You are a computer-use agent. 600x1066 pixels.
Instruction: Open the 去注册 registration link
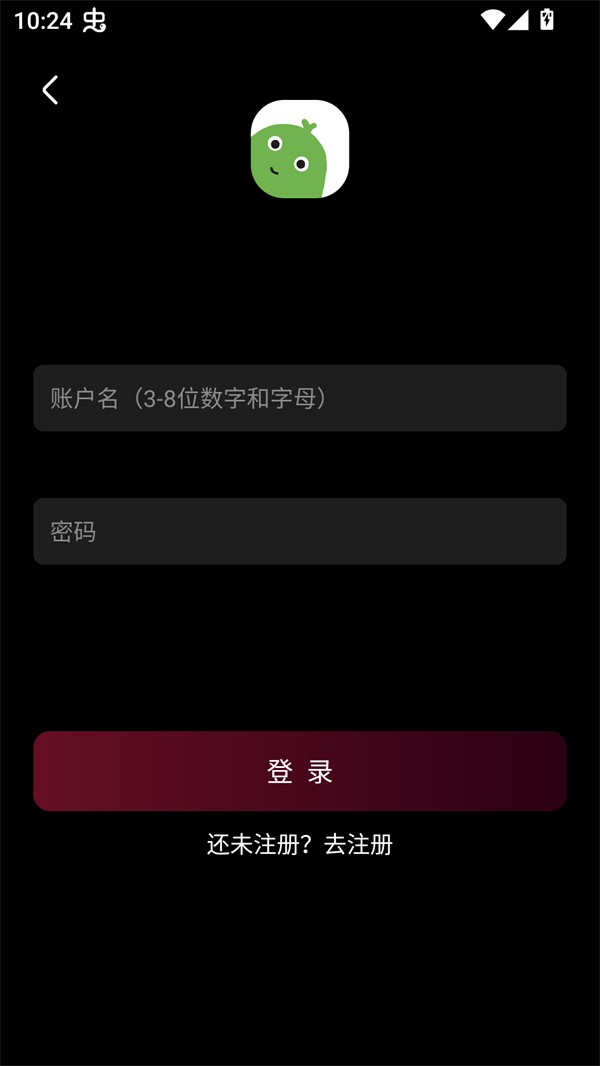358,844
